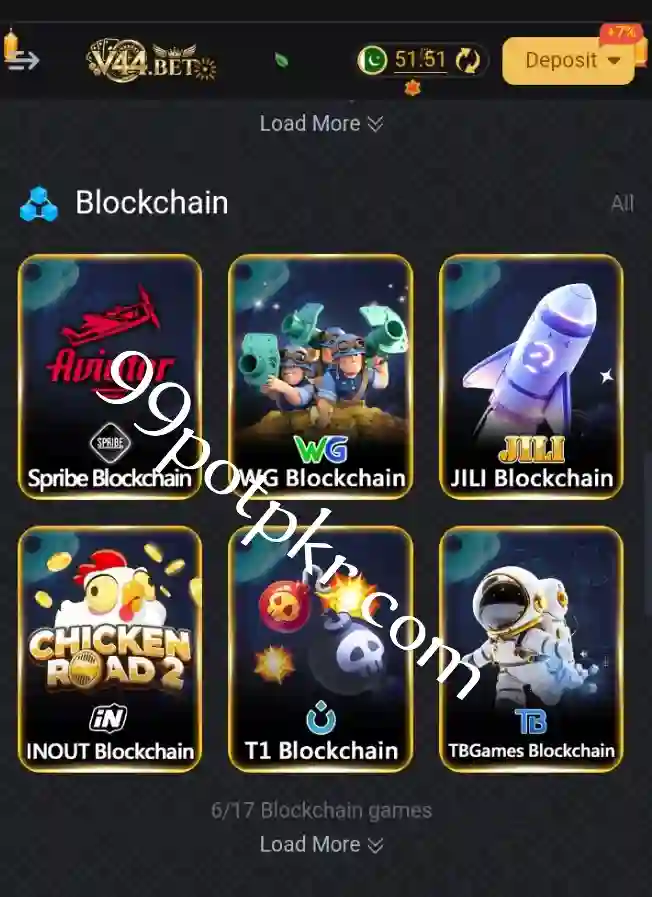View All Blockchain games
This screenshot has width=652, height=897.
[622, 204]
